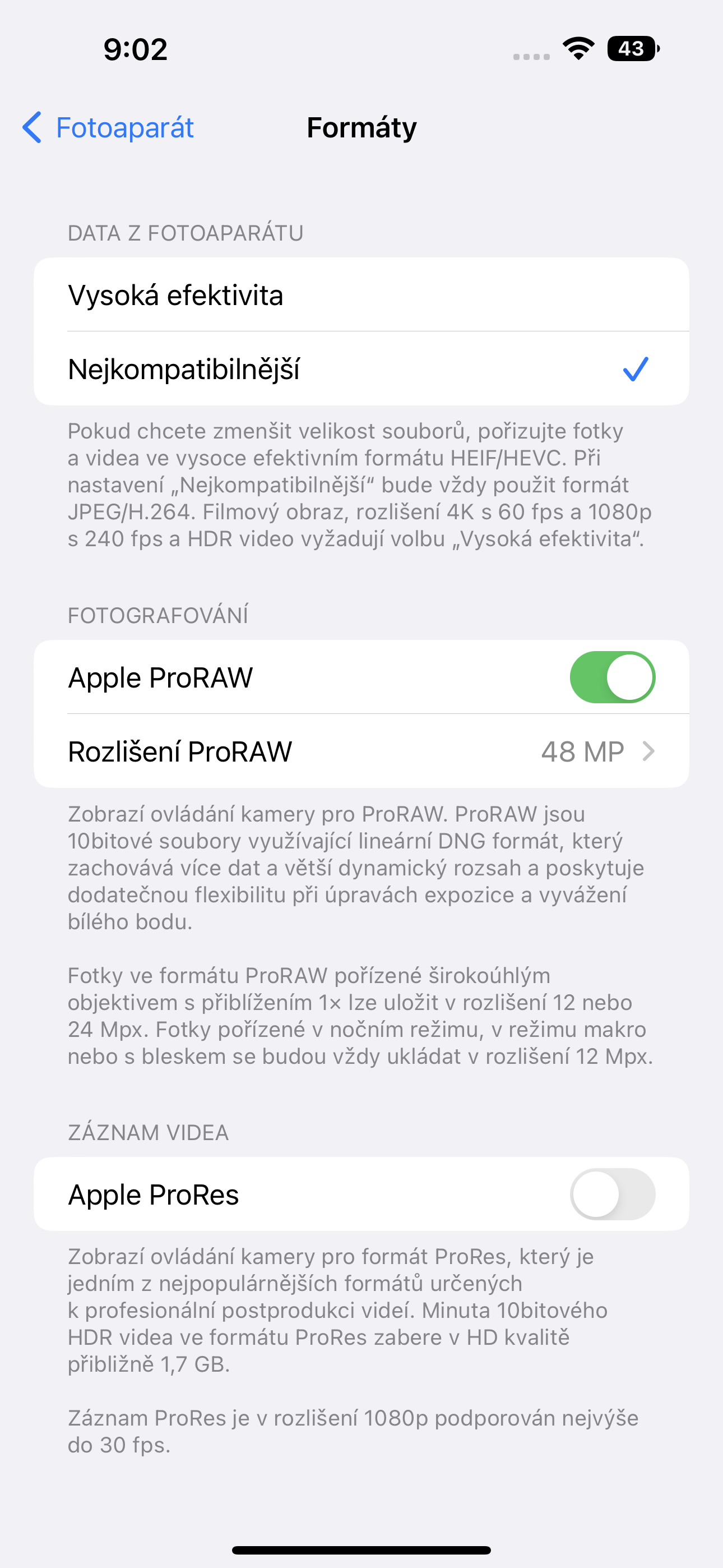Tap the 48 MP resolution value
This screenshot has height=1568, width=723.
coord(583,751)
